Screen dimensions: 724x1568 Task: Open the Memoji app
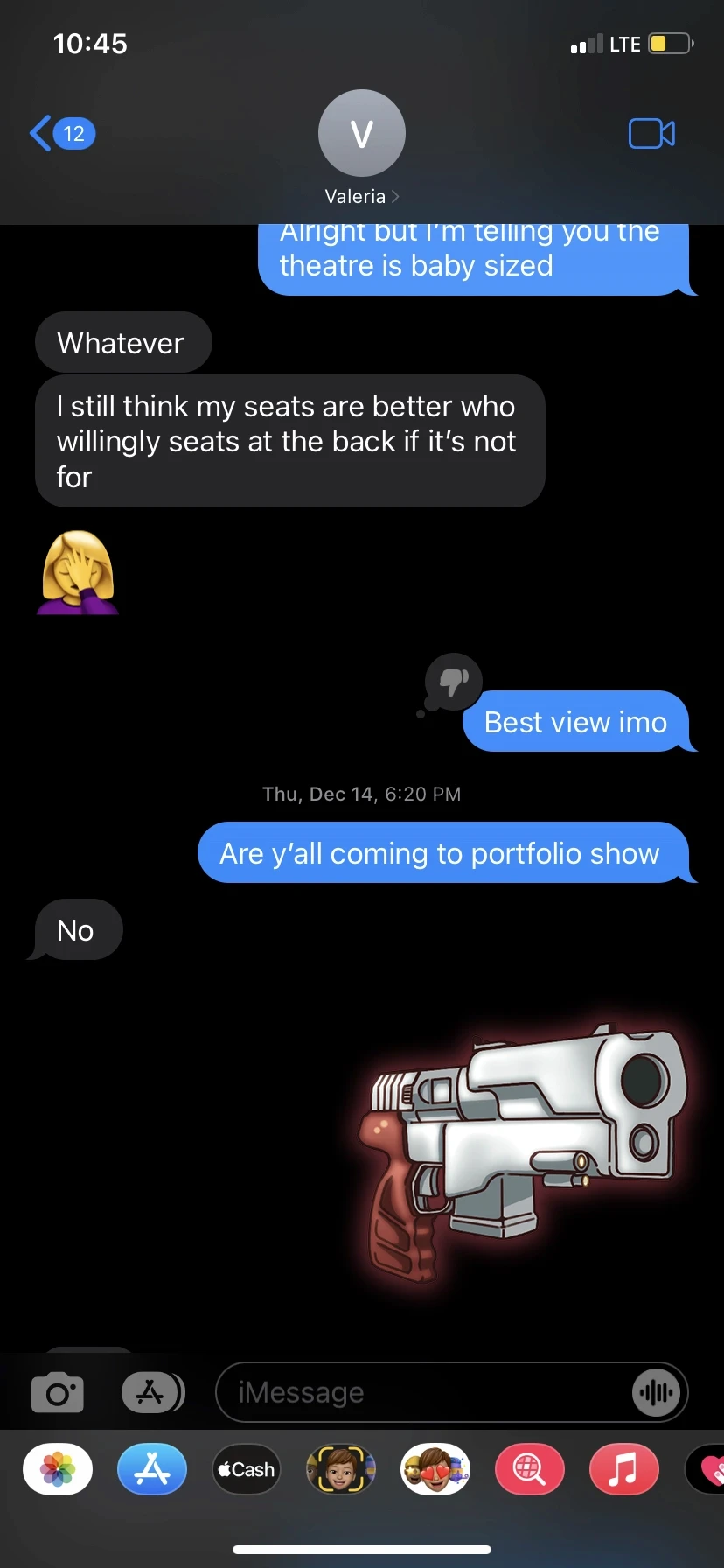pos(341,1469)
